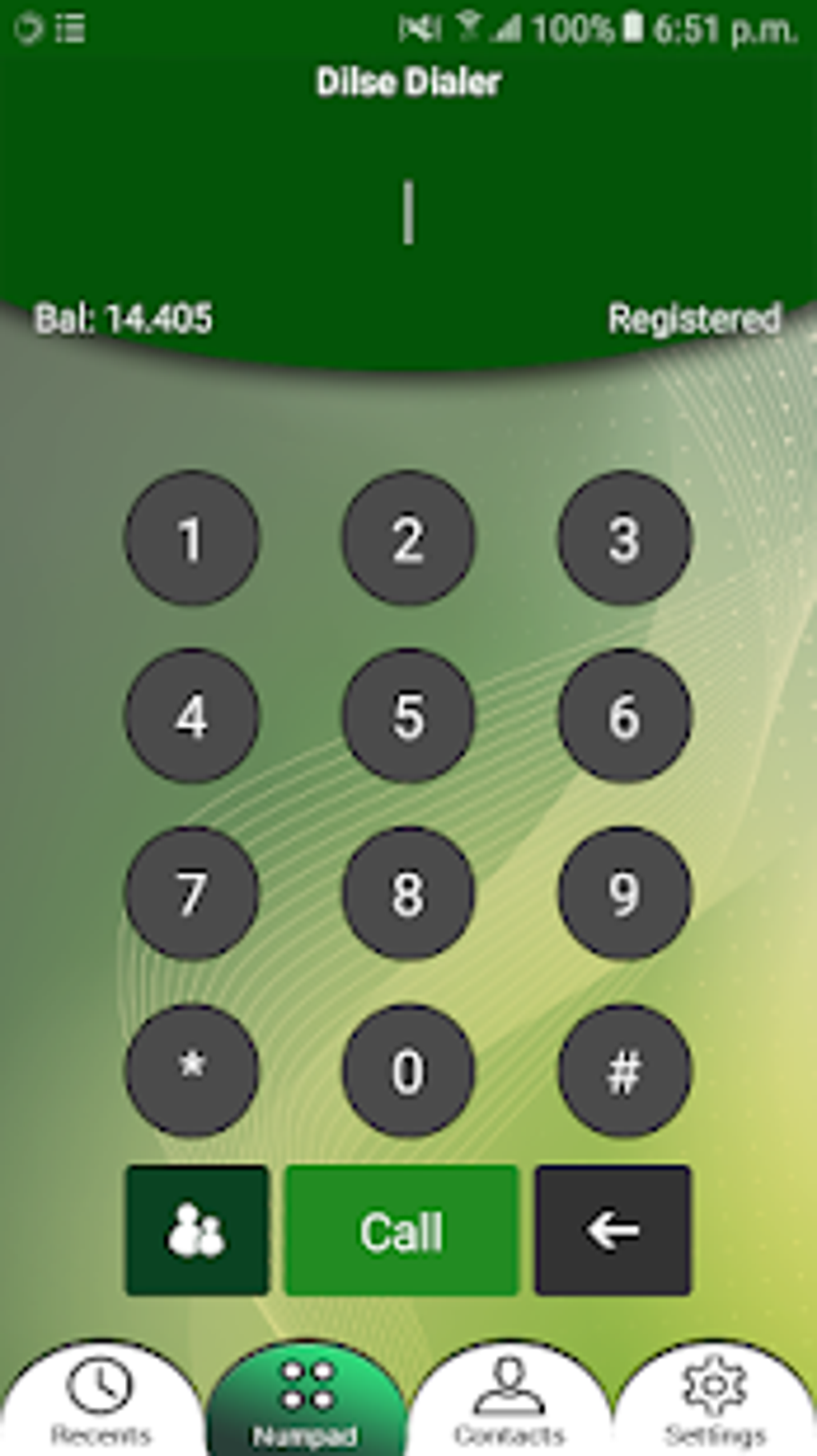817x1456 pixels.
Task: Enter digit 0
Action: [x=408, y=1071]
